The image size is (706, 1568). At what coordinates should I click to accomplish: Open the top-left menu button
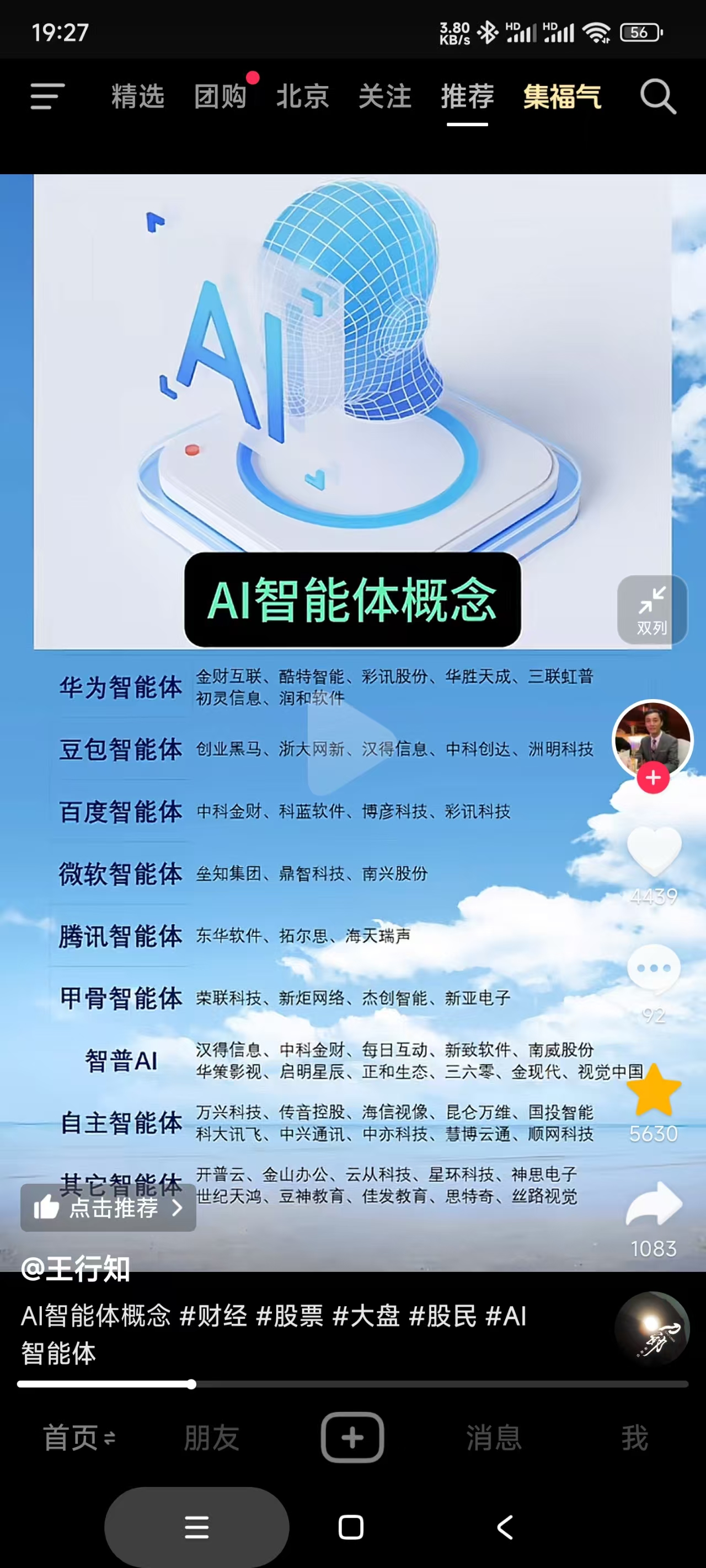coord(47,96)
